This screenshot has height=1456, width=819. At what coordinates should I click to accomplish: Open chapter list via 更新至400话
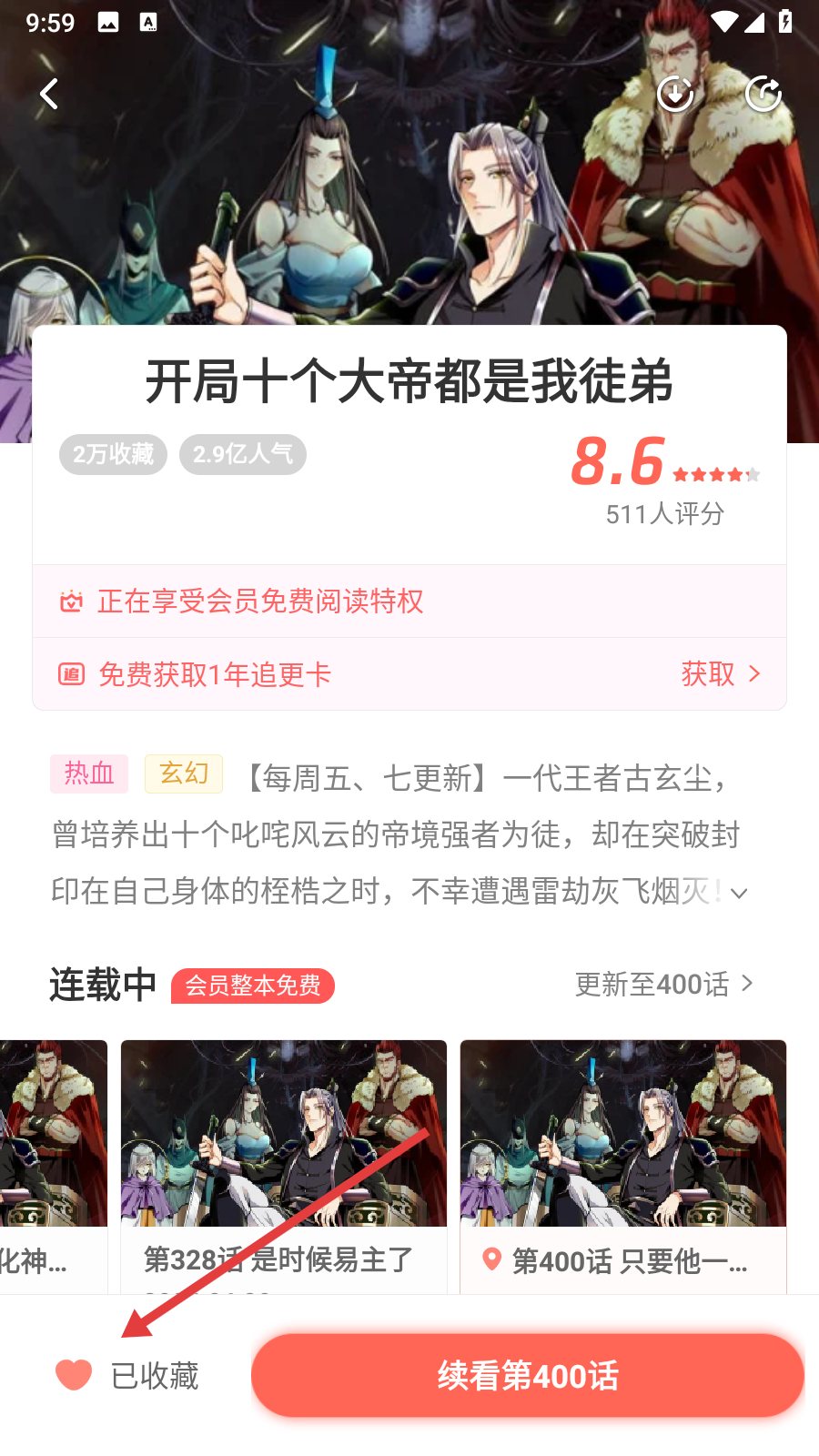pos(664,985)
